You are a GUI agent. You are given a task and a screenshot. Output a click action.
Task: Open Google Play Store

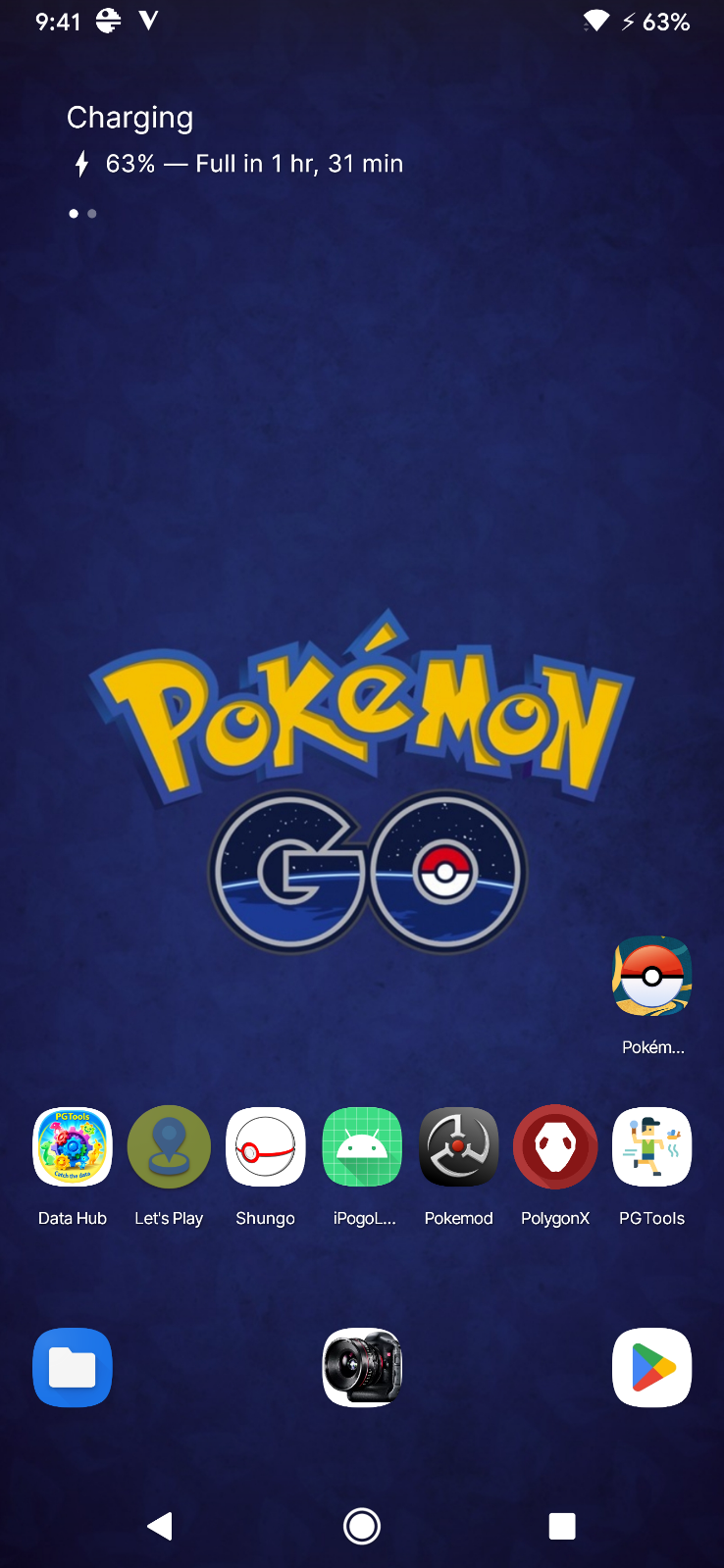tap(652, 1368)
